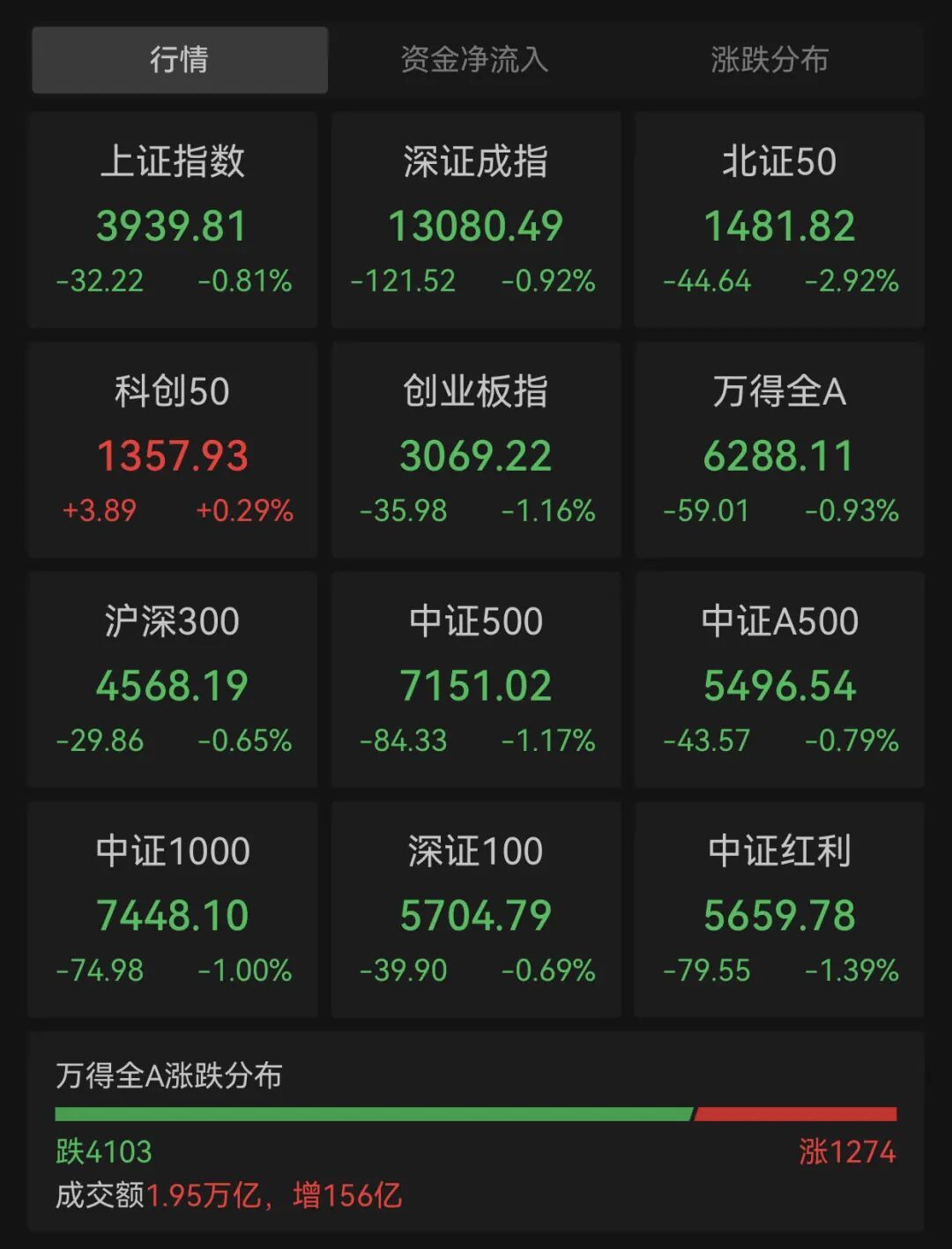View 北证50 index details
Screen dimensions: 952x1249
[779, 220]
